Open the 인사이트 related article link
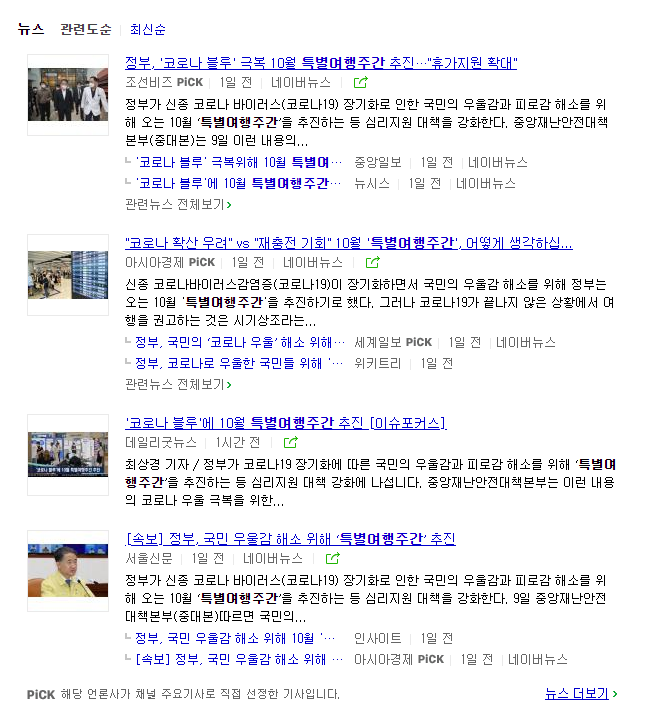The image size is (651, 726). pyautogui.click(x=235, y=638)
